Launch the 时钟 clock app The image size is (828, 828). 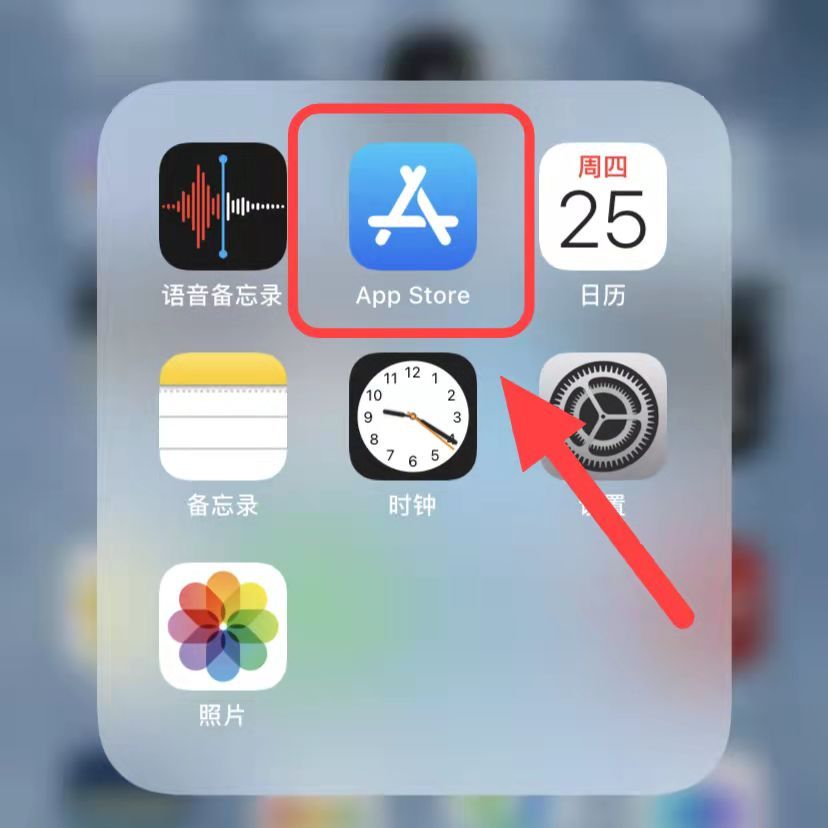point(412,417)
